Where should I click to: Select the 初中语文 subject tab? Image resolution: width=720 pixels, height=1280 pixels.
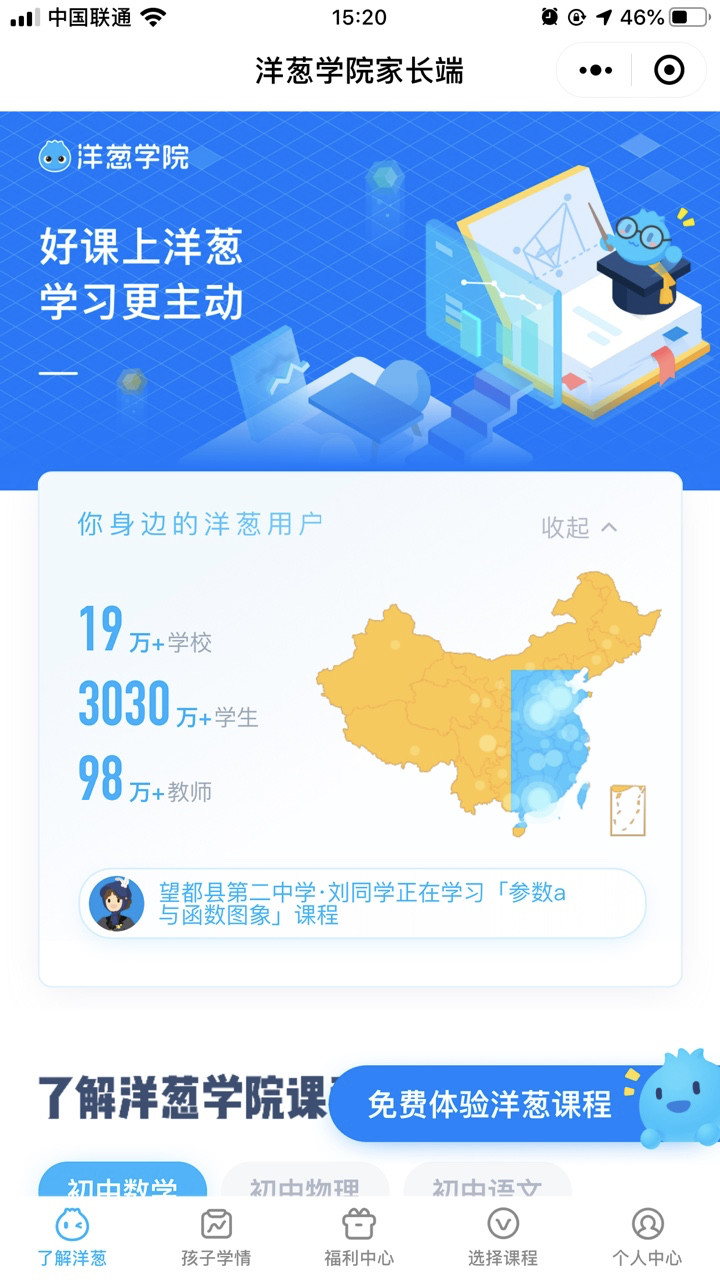(x=487, y=1184)
